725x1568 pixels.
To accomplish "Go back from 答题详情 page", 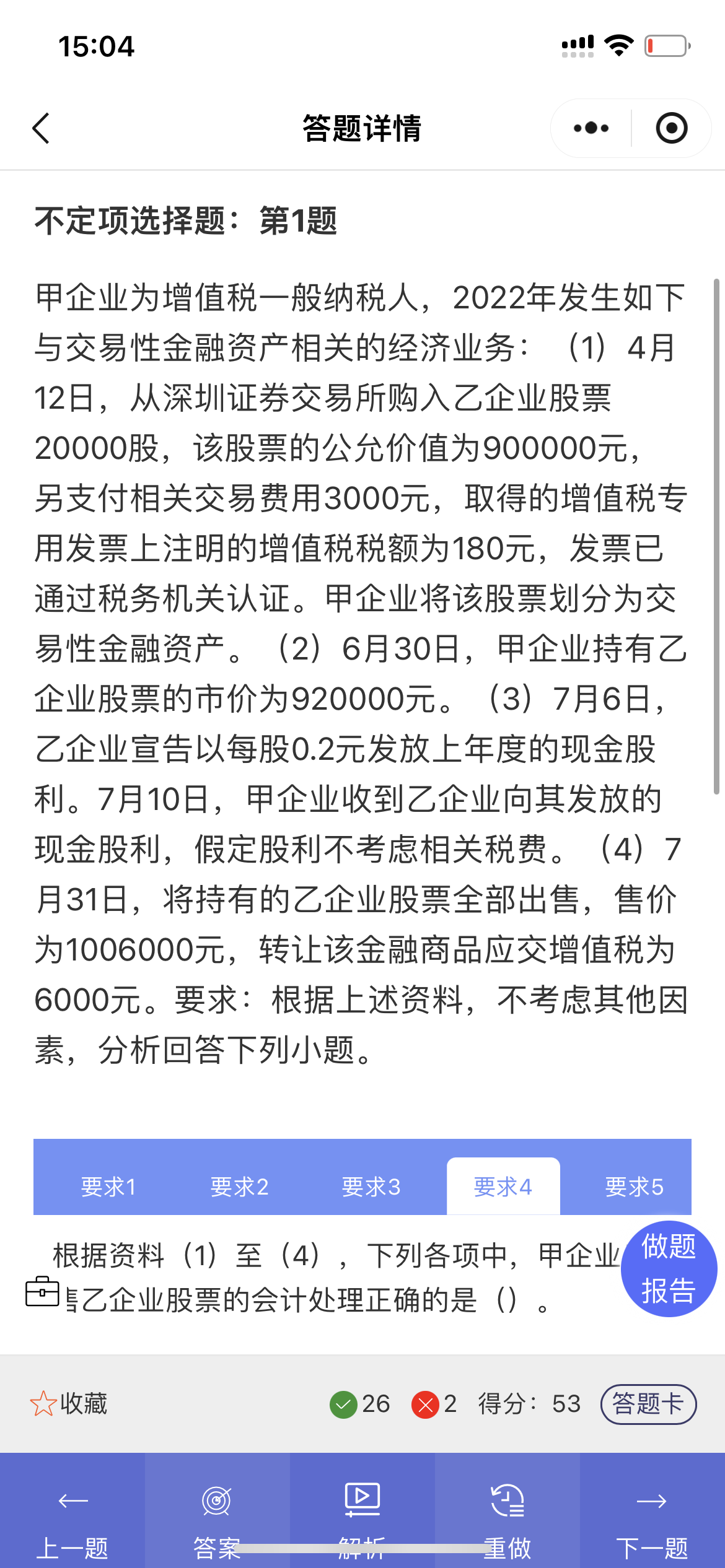I will click(x=41, y=128).
